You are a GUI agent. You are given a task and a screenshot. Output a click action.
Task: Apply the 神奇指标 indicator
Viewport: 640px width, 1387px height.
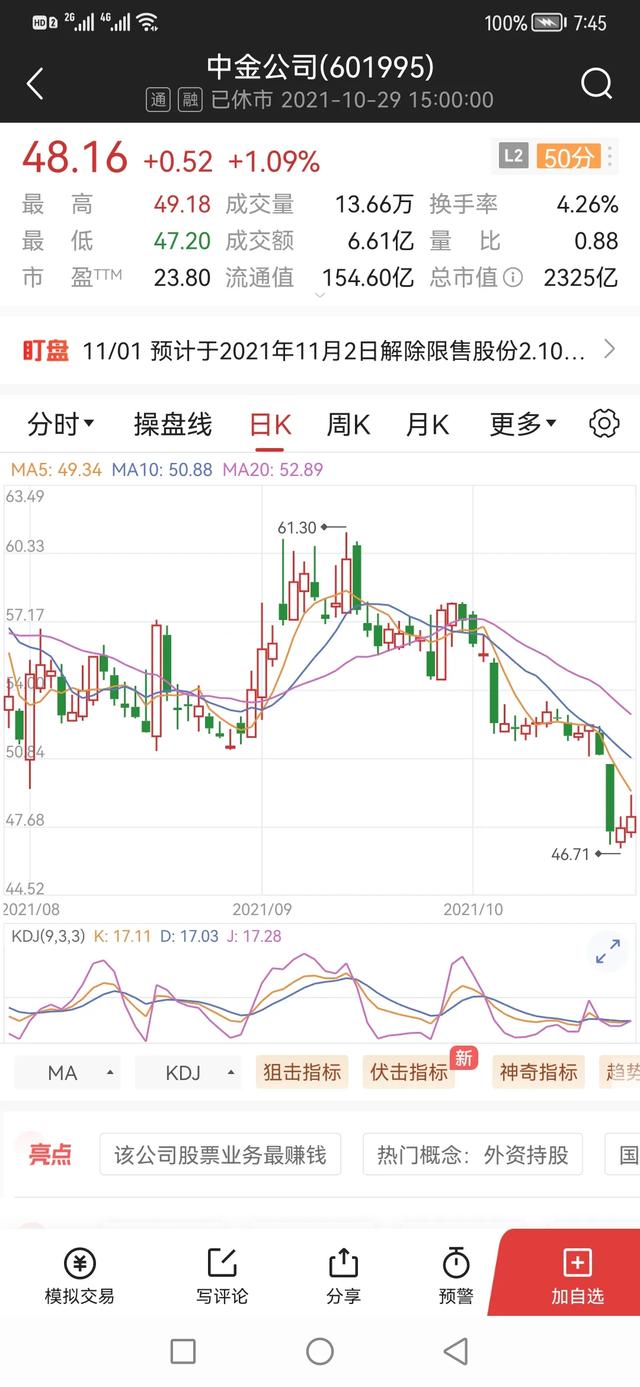(x=538, y=1073)
